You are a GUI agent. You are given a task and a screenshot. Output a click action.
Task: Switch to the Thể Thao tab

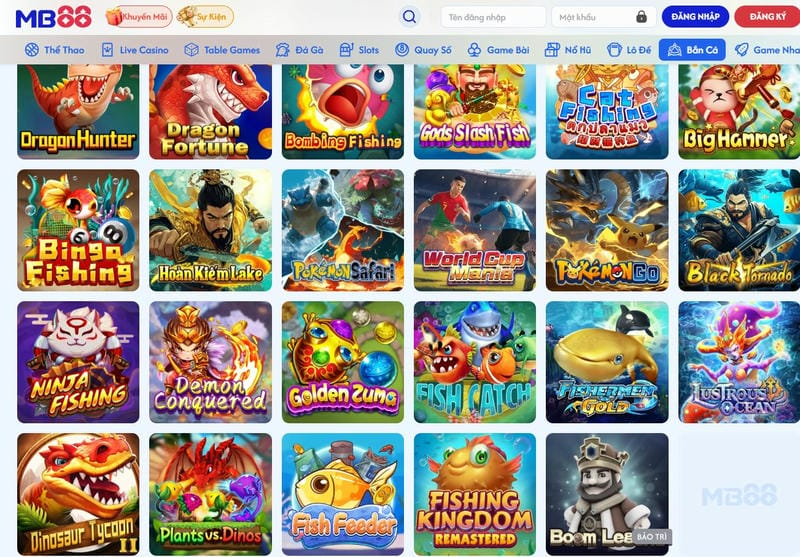click(55, 50)
